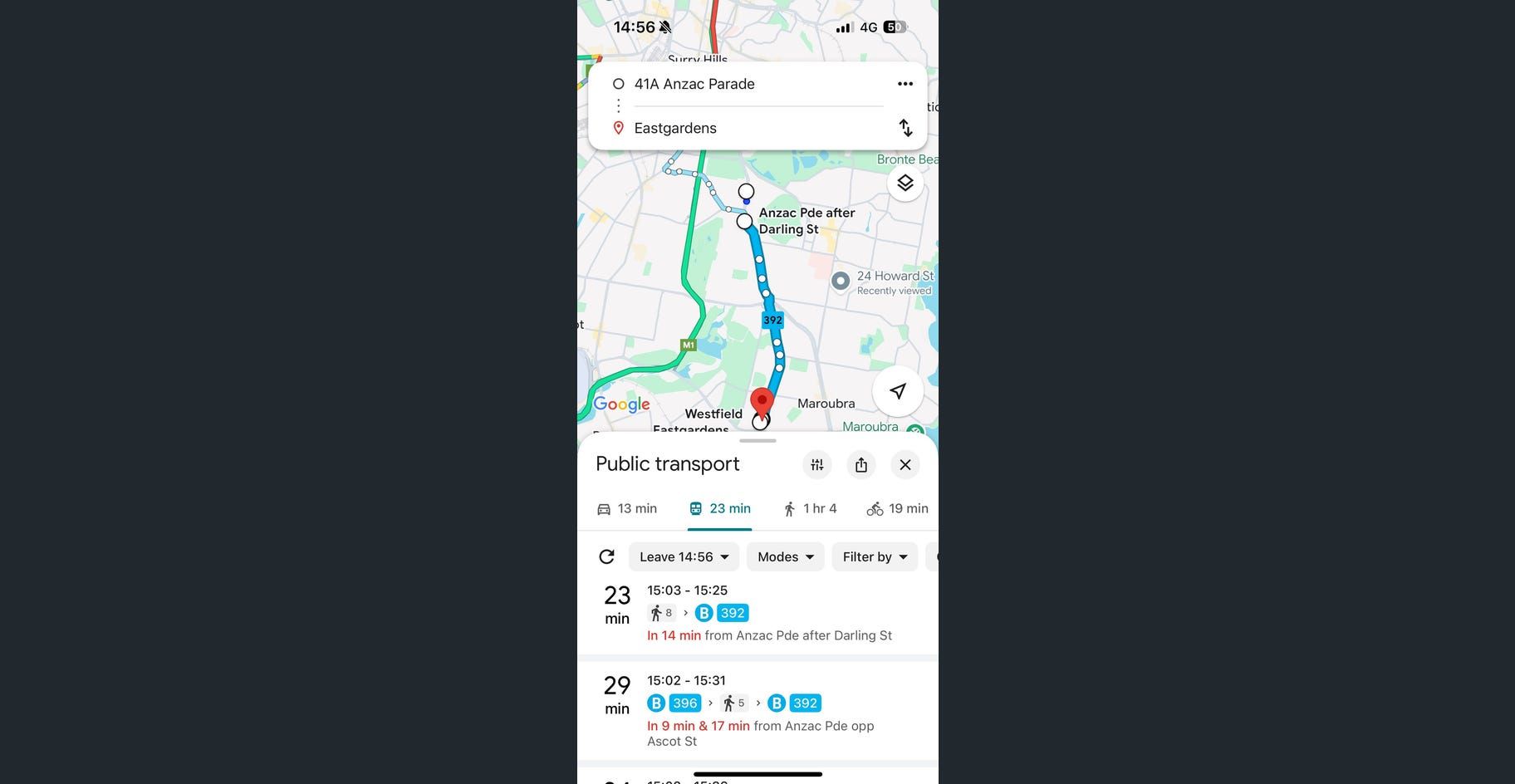
Task: Open route options settings icon
Action: click(x=817, y=465)
